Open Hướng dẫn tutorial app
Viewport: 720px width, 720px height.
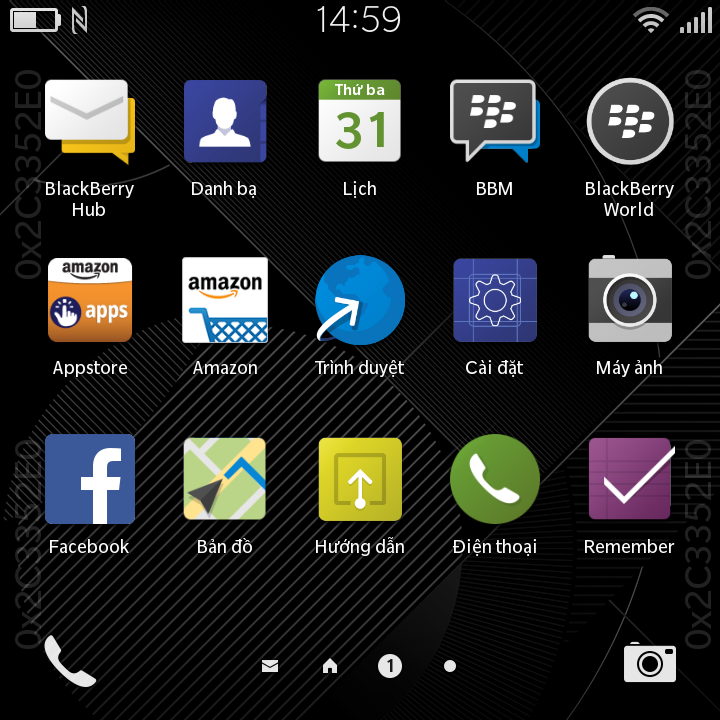click(359, 479)
